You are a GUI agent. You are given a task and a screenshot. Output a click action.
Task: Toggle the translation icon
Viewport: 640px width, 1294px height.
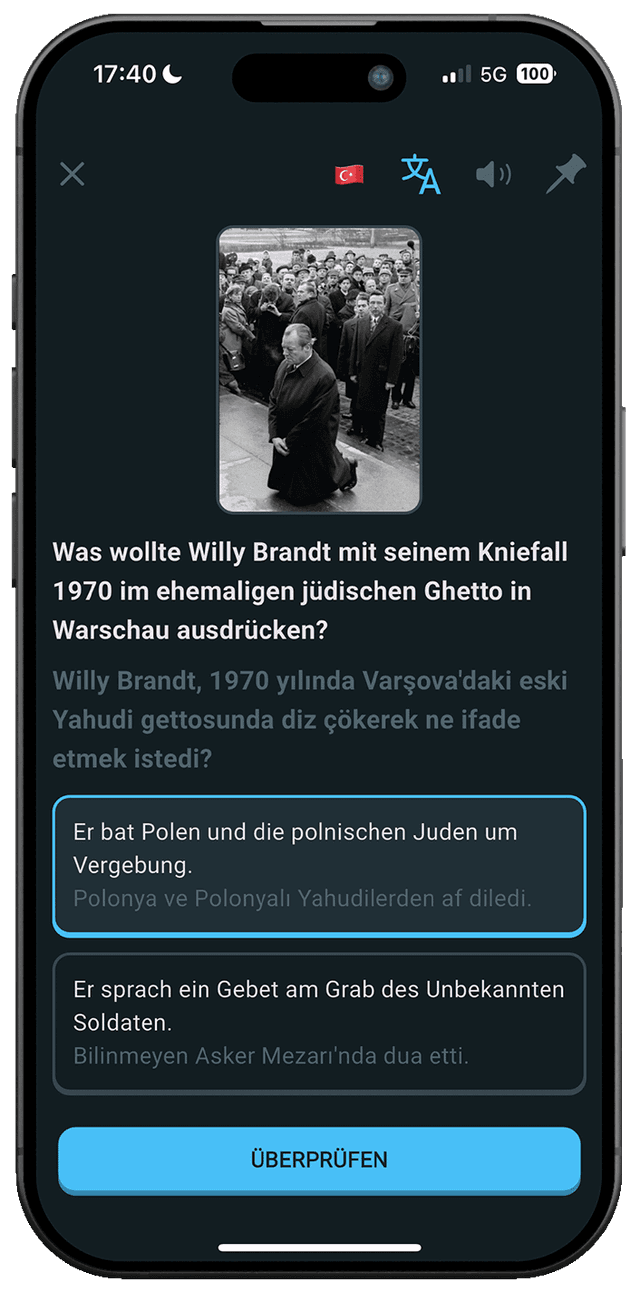pyautogui.click(x=421, y=174)
